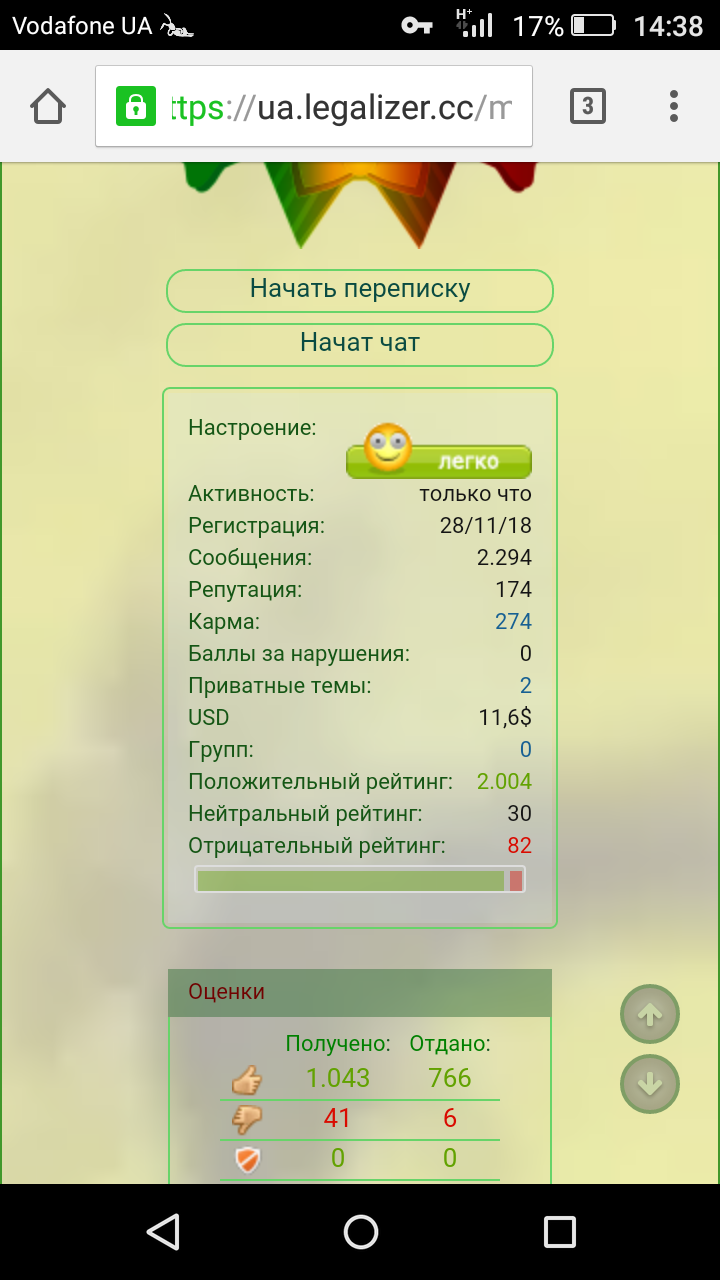Tap the Начат чат button
Viewport: 720px width, 1280px height.
click(x=359, y=344)
